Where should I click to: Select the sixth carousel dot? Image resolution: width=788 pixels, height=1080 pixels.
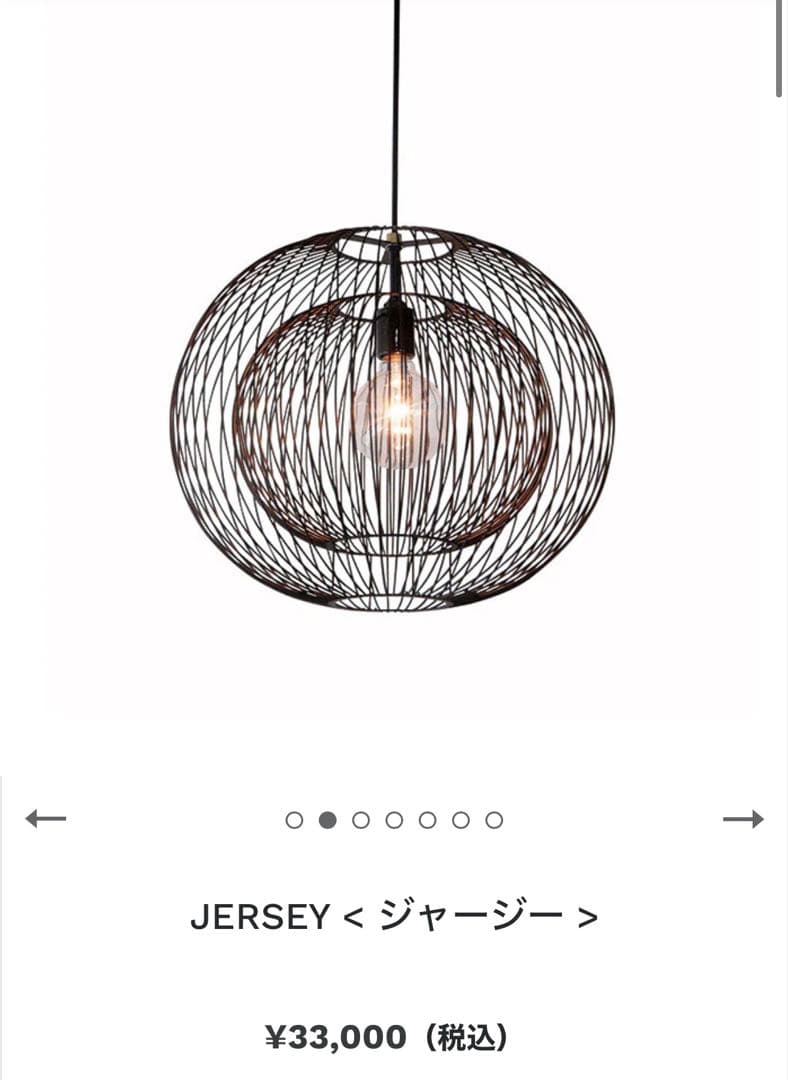460,818
